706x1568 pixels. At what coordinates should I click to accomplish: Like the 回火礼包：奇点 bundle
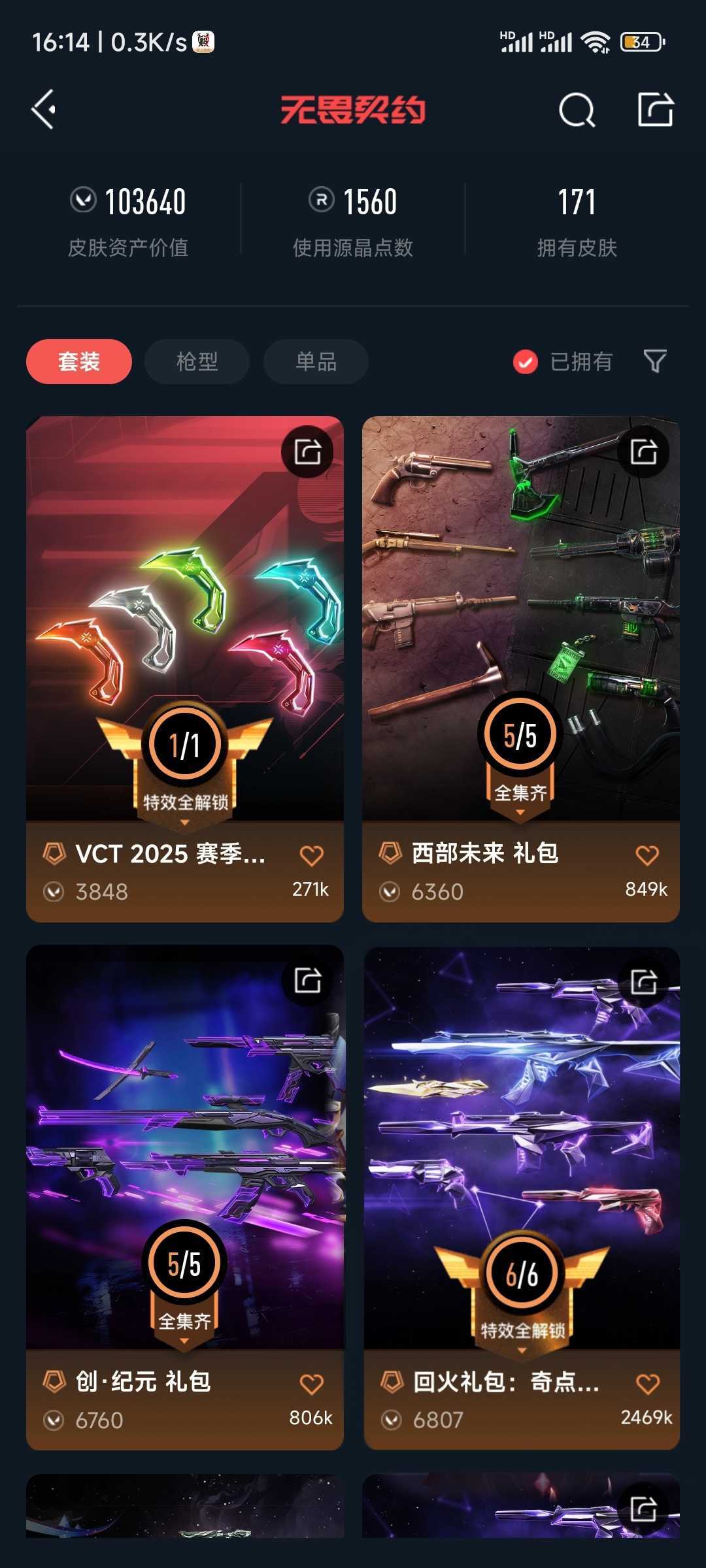coord(647,1384)
